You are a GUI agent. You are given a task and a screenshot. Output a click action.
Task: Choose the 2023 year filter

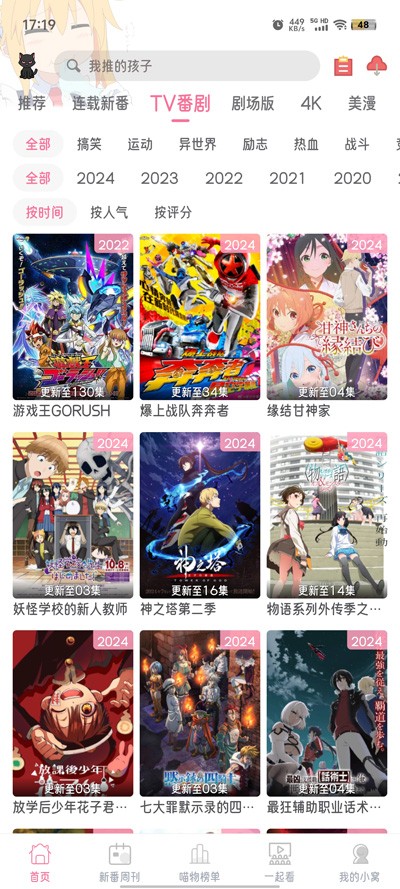tap(160, 179)
